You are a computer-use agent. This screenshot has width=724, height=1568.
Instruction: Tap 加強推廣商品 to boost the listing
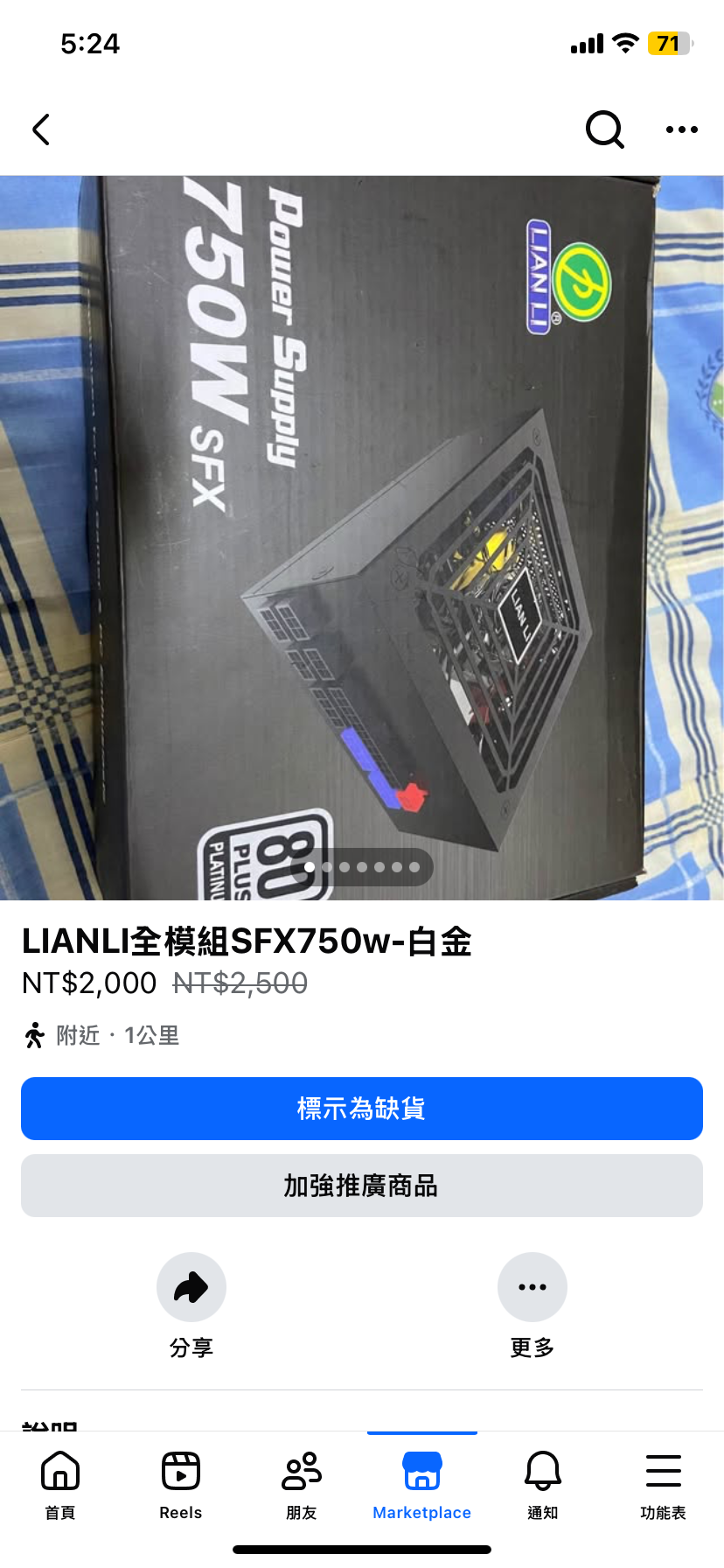click(362, 1186)
